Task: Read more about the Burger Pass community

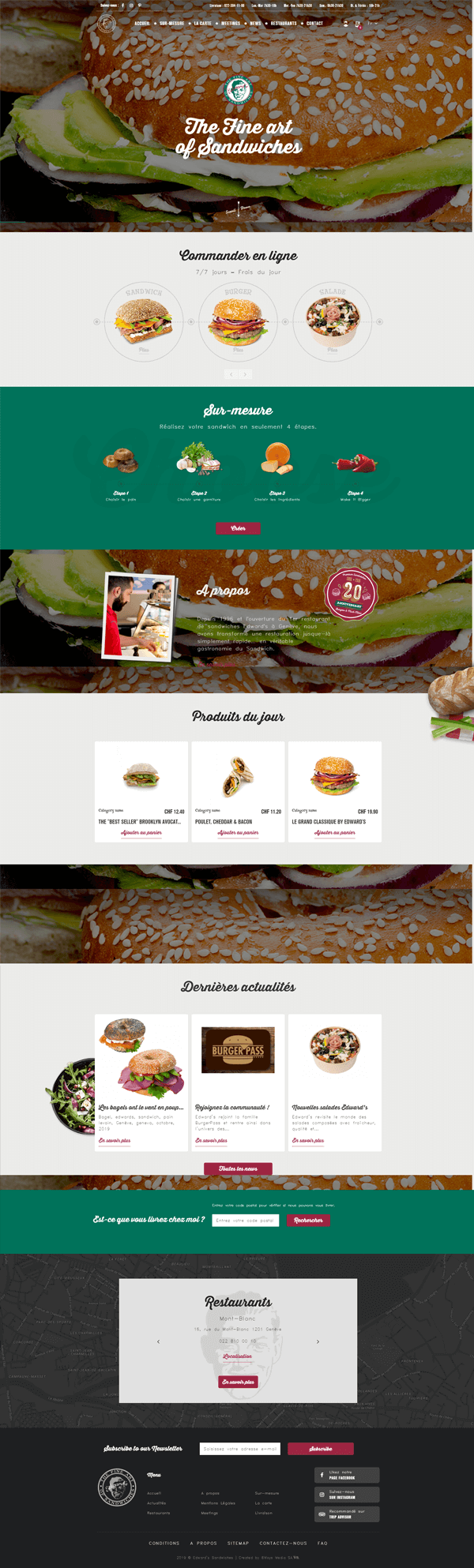Action: pos(211,1141)
